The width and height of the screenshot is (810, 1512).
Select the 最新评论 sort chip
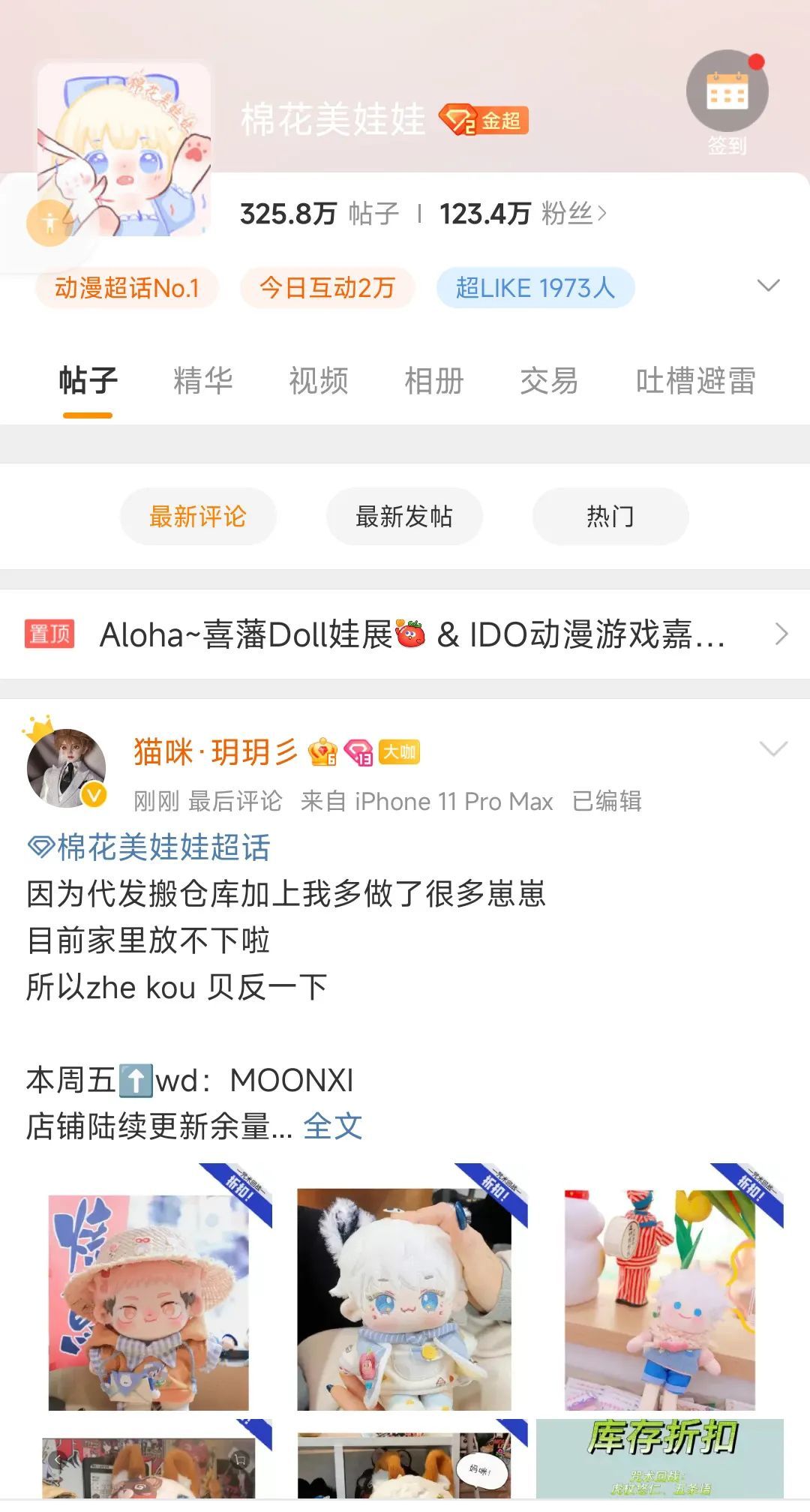pos(198,516)
